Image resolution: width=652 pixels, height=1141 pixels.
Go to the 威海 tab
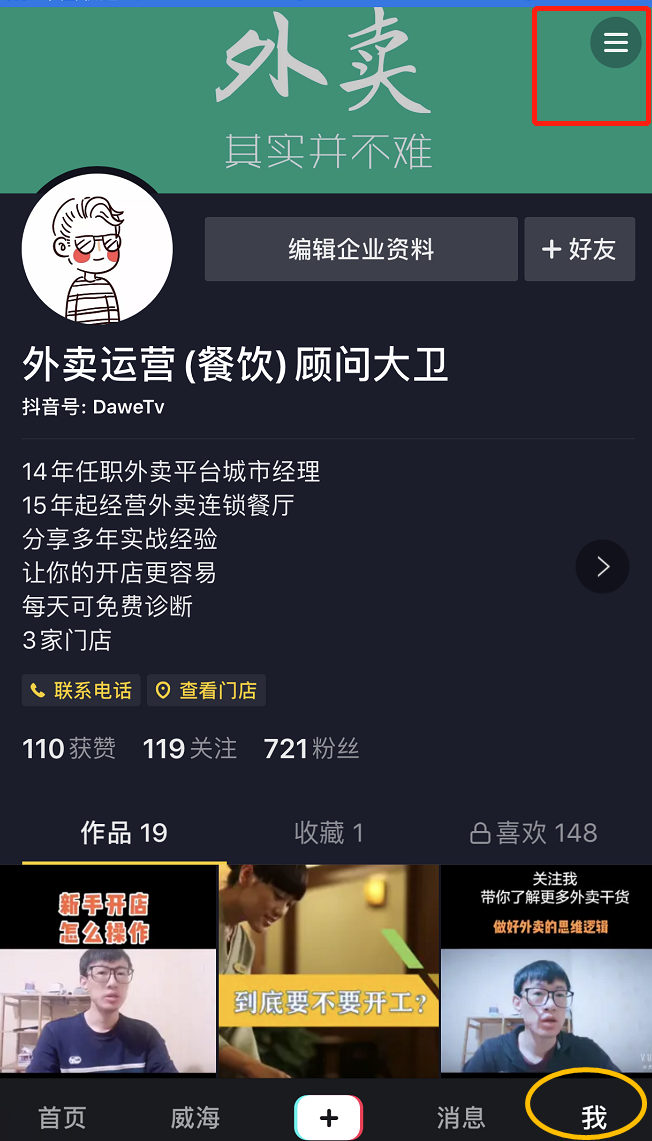tap(195, 1117)
